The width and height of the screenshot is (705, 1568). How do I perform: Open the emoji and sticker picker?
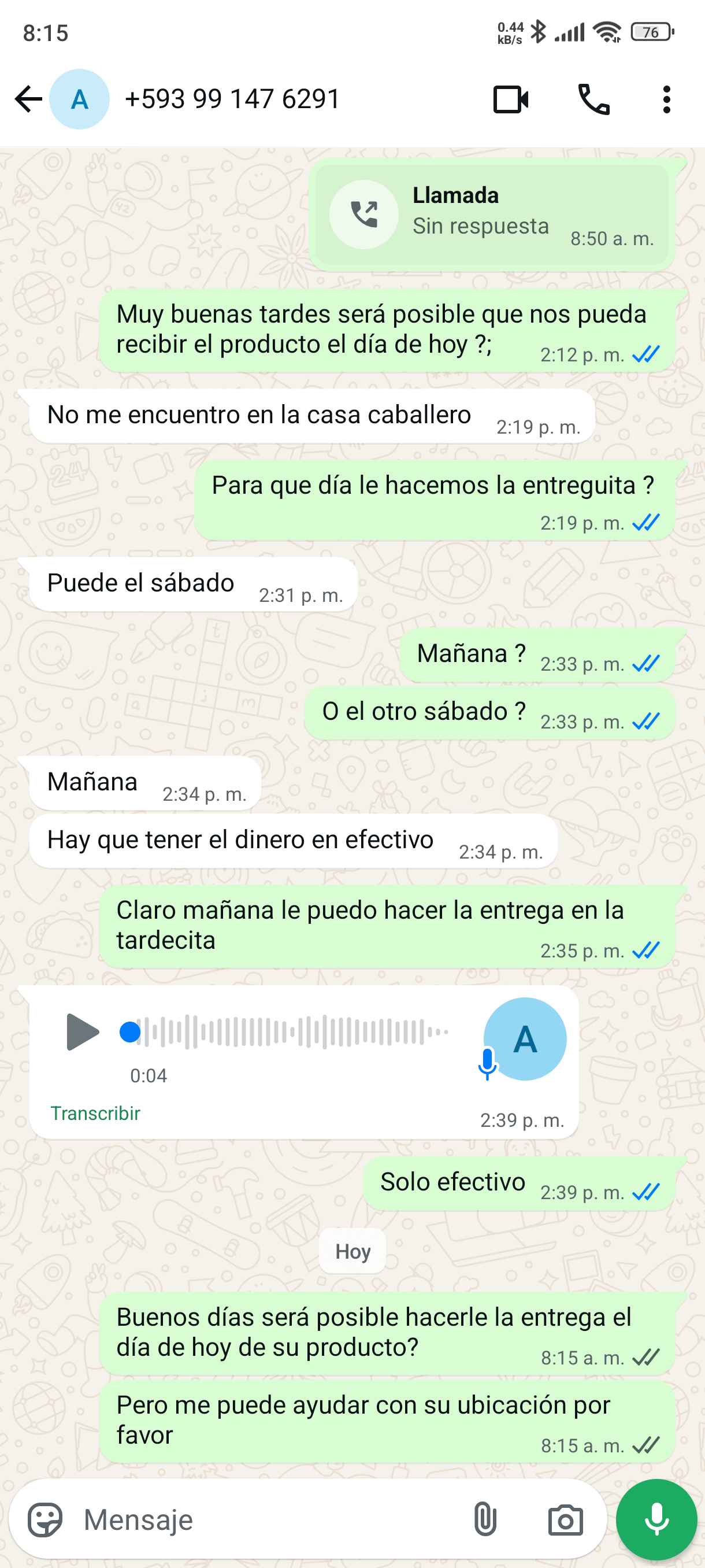[45, 1519]
